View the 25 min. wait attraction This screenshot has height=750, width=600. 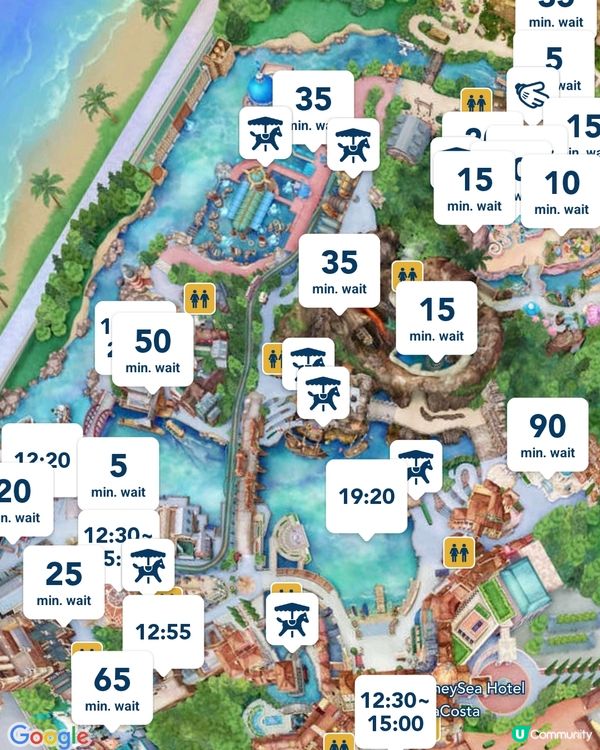coord(64,582)
